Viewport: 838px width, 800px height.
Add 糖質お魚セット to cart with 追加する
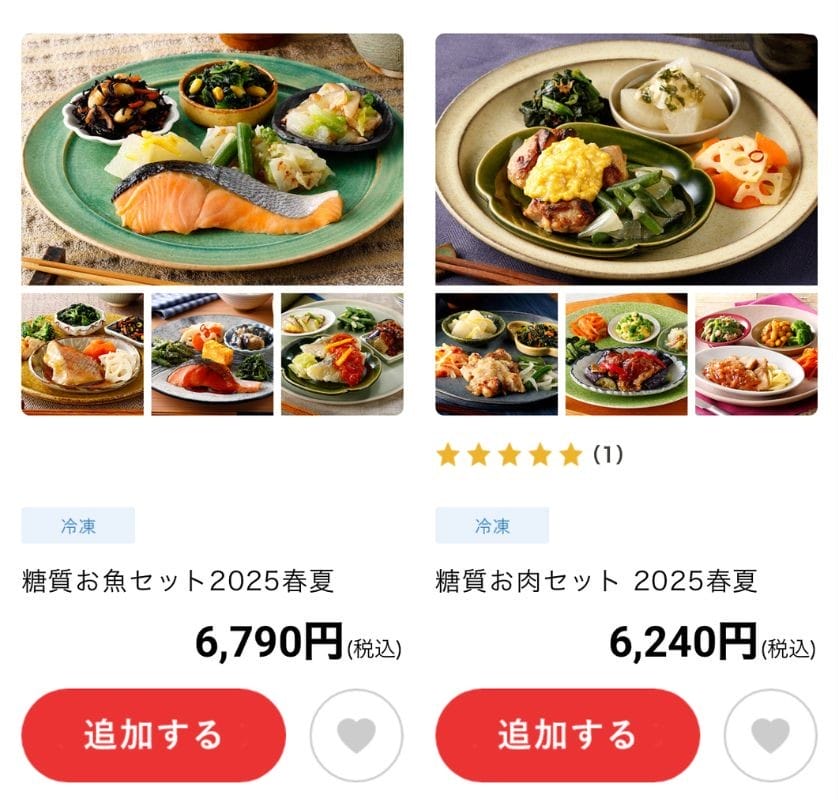[153, 735]
